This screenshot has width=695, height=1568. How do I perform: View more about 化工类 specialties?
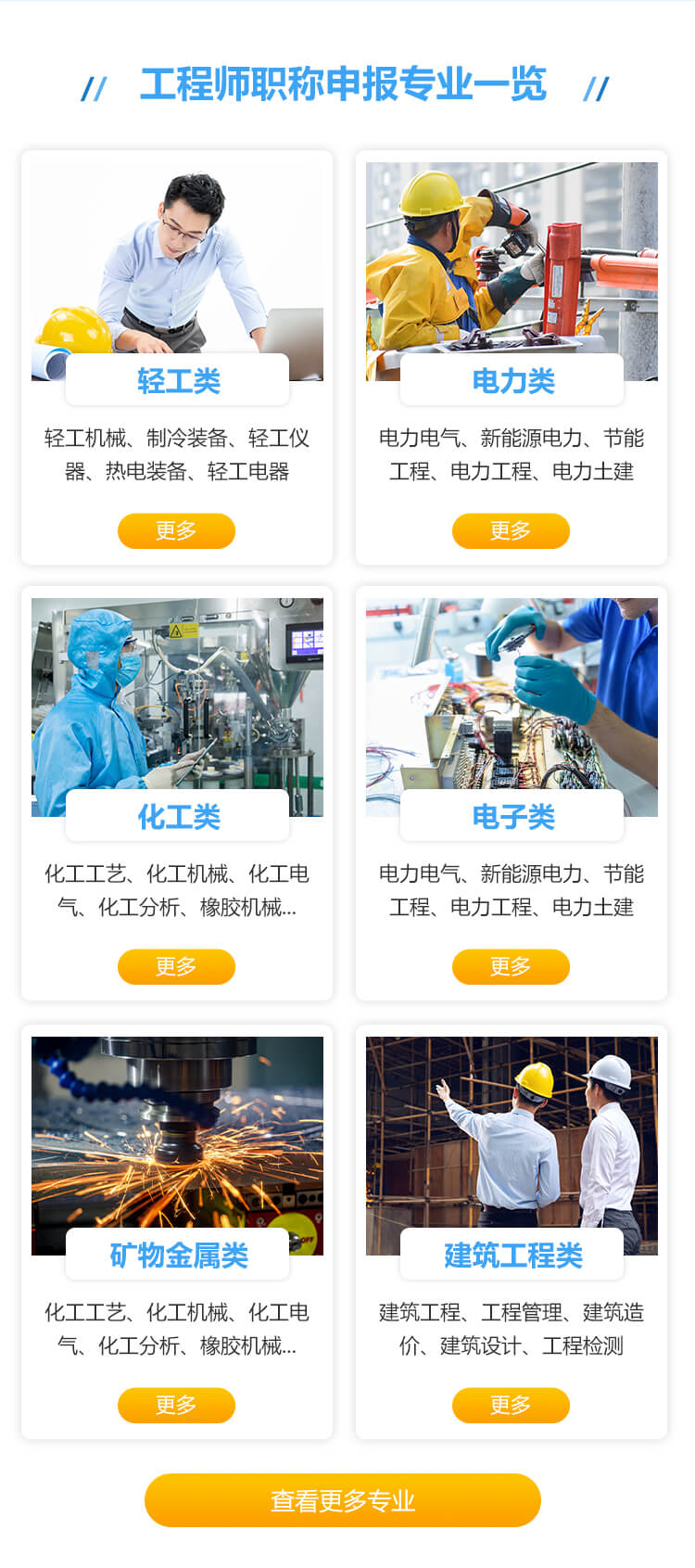176,967
